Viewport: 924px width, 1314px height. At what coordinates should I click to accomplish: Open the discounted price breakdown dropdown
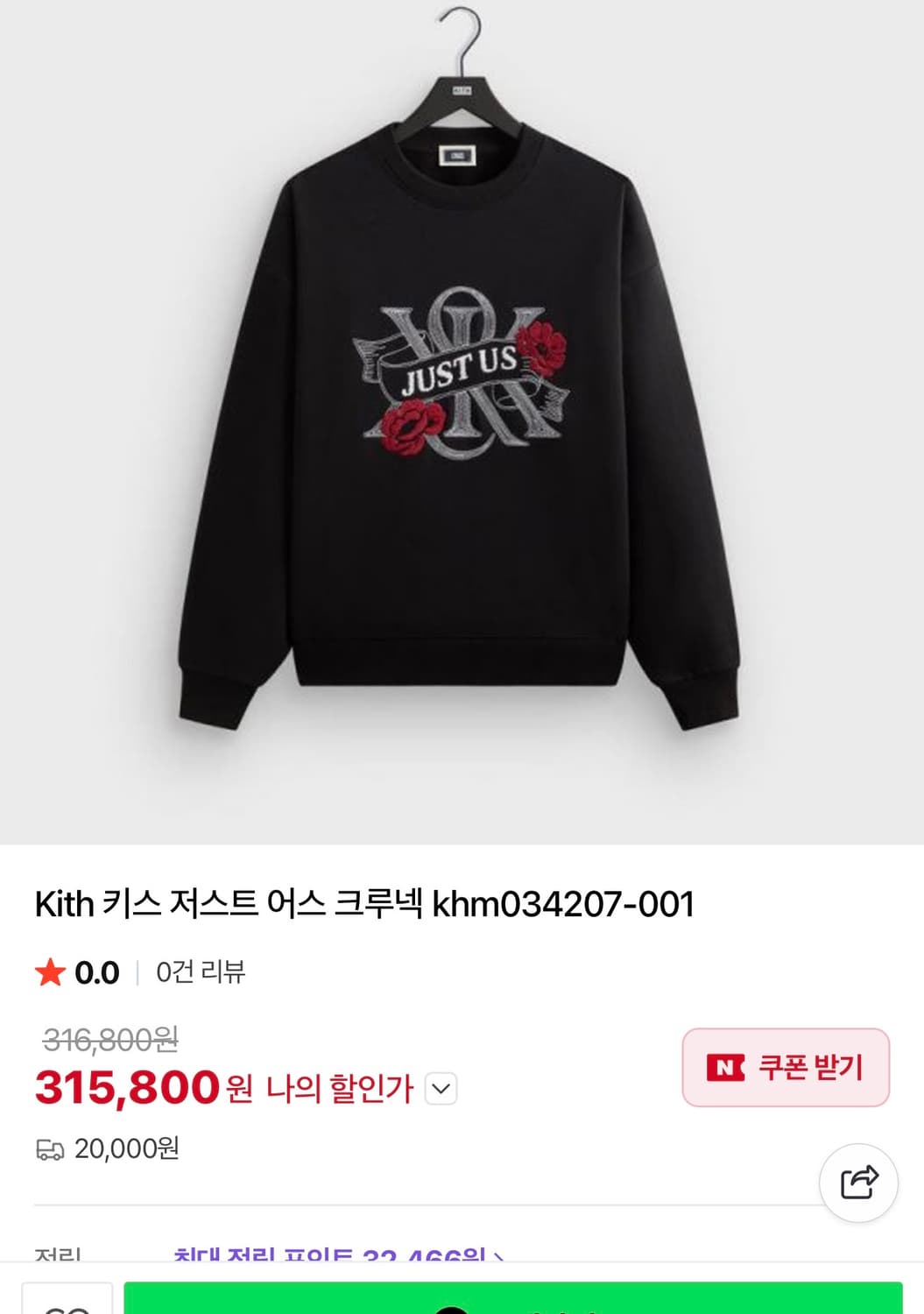coord(441,1089)
